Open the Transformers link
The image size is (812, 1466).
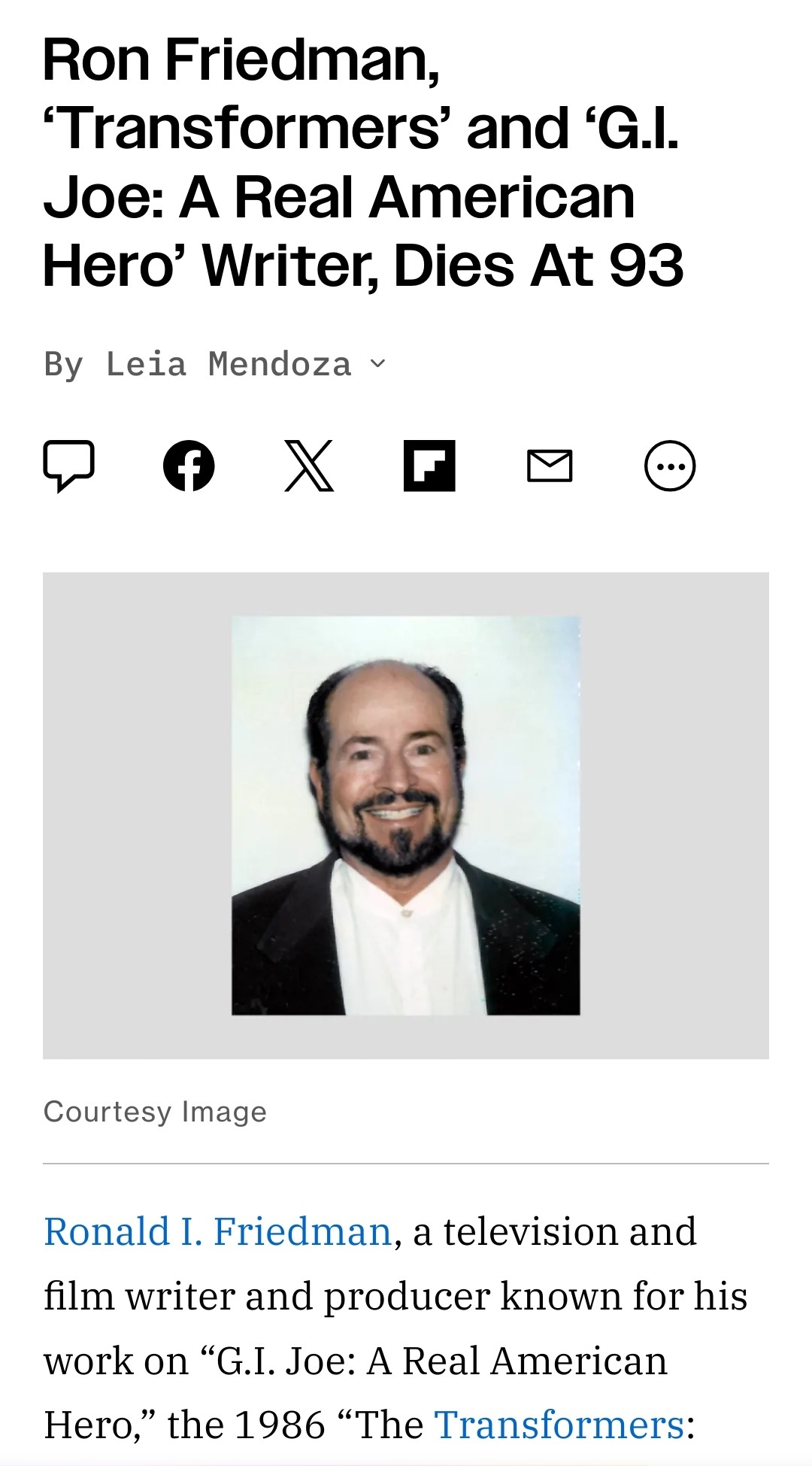[559, 1425]
